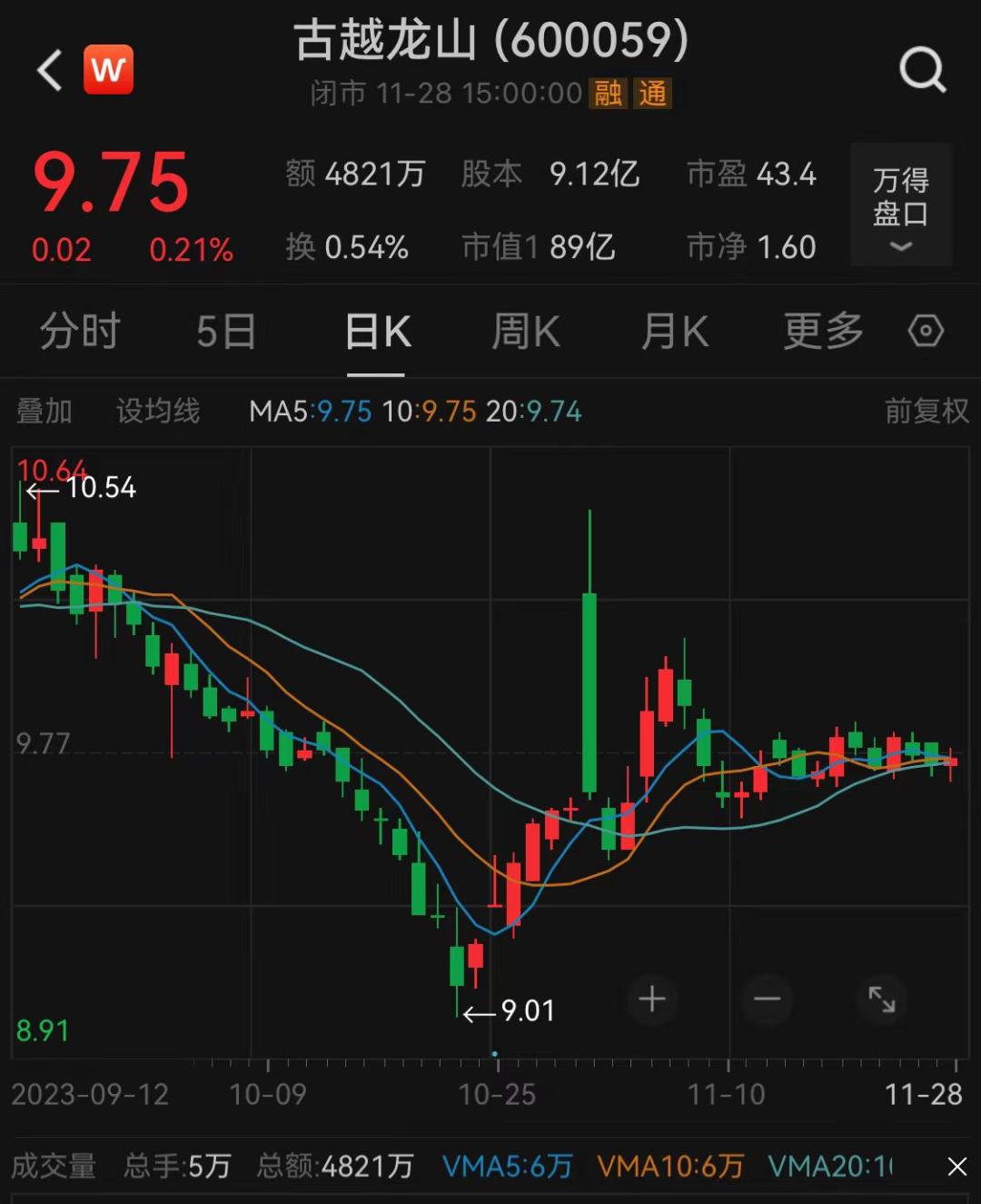
Task: Open the 更多 chart period options
Action: pyautogui.click(x=823, y=331)
